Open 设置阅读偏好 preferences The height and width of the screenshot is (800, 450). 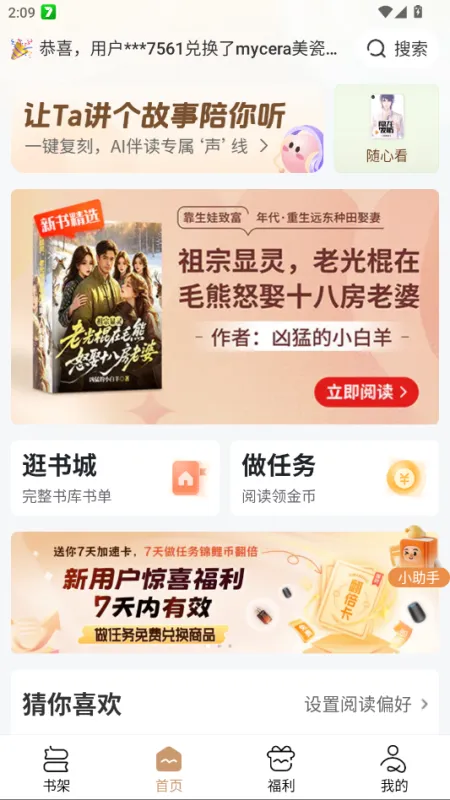coord(366,705)
